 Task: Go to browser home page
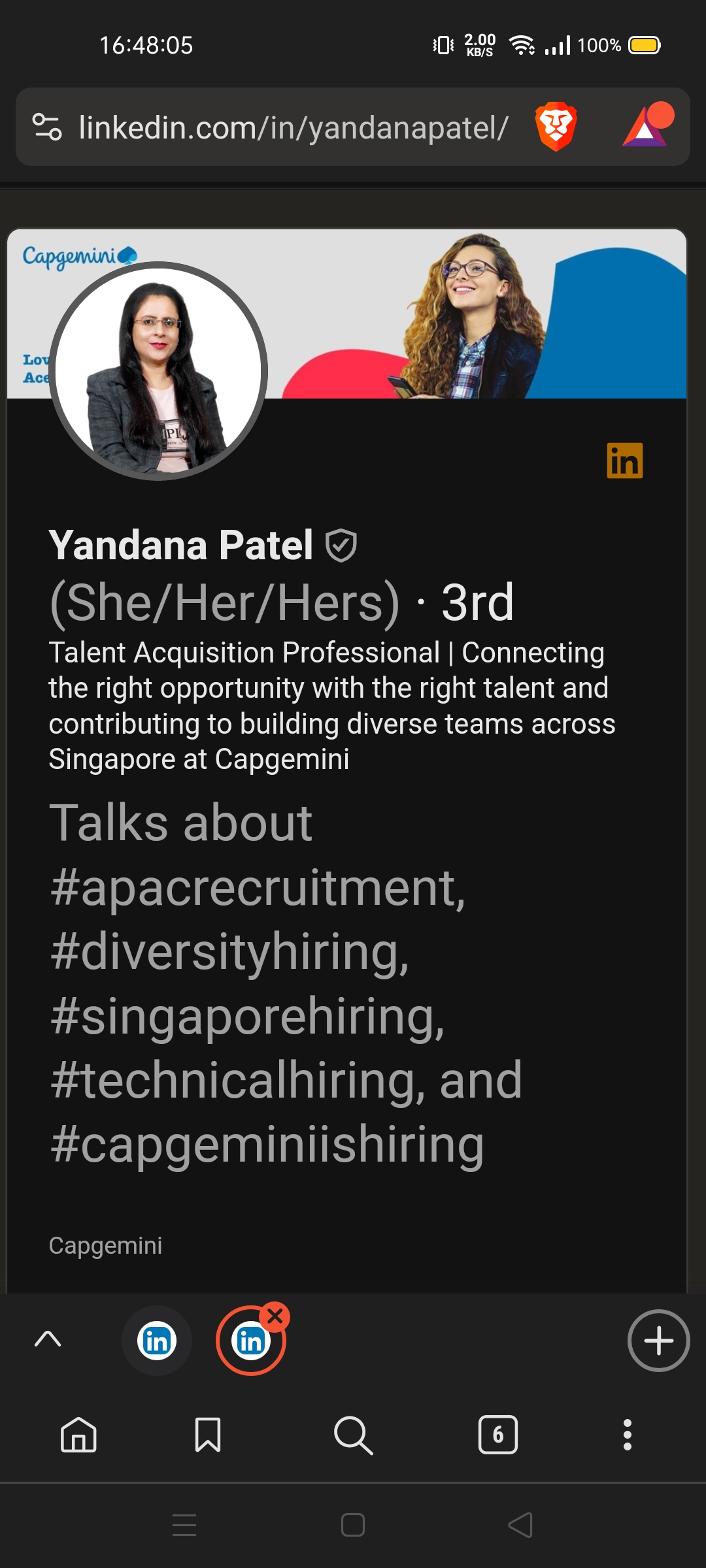(78, 1435)
